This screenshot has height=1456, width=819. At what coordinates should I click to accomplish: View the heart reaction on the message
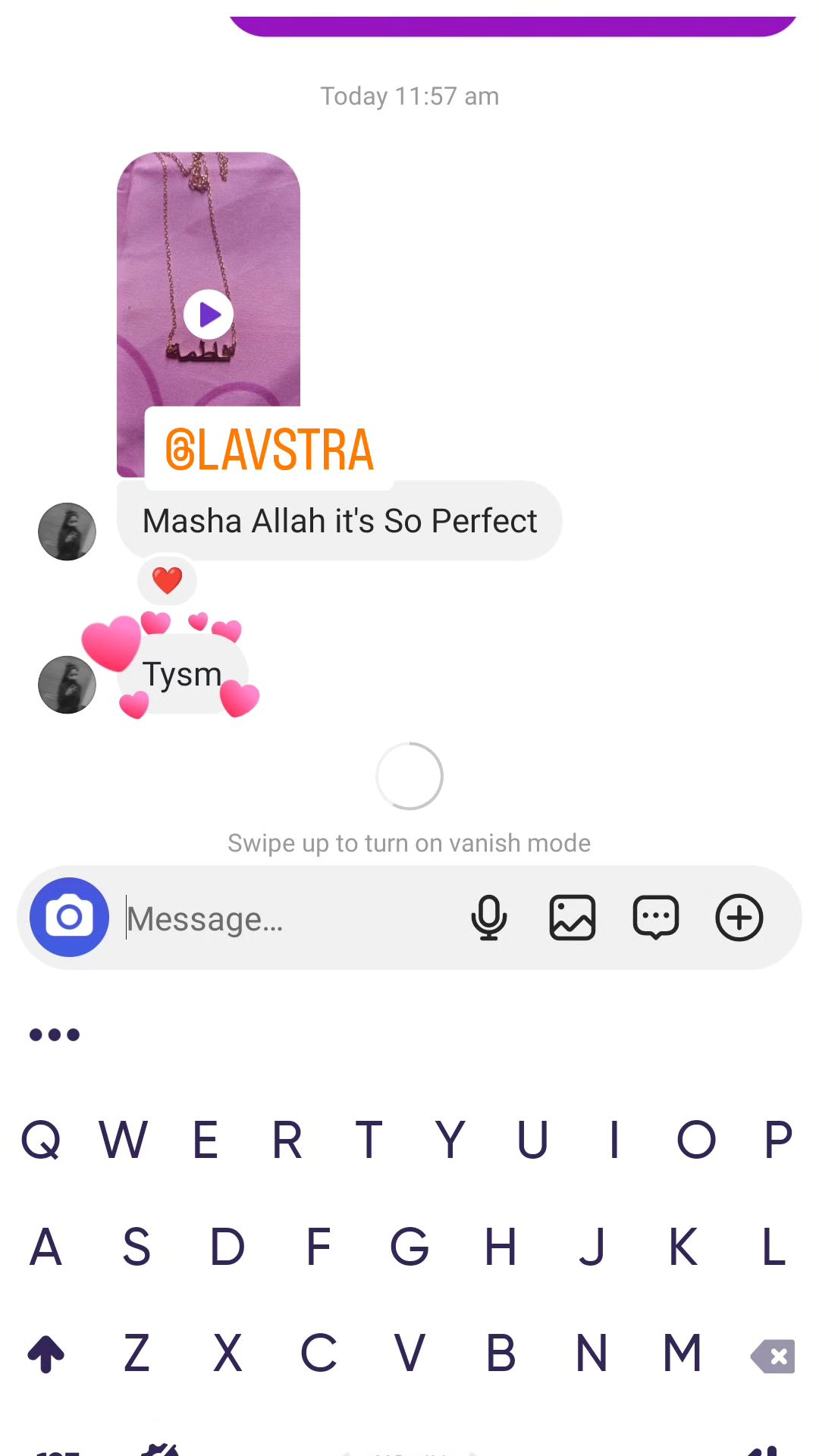click(167, 581)
